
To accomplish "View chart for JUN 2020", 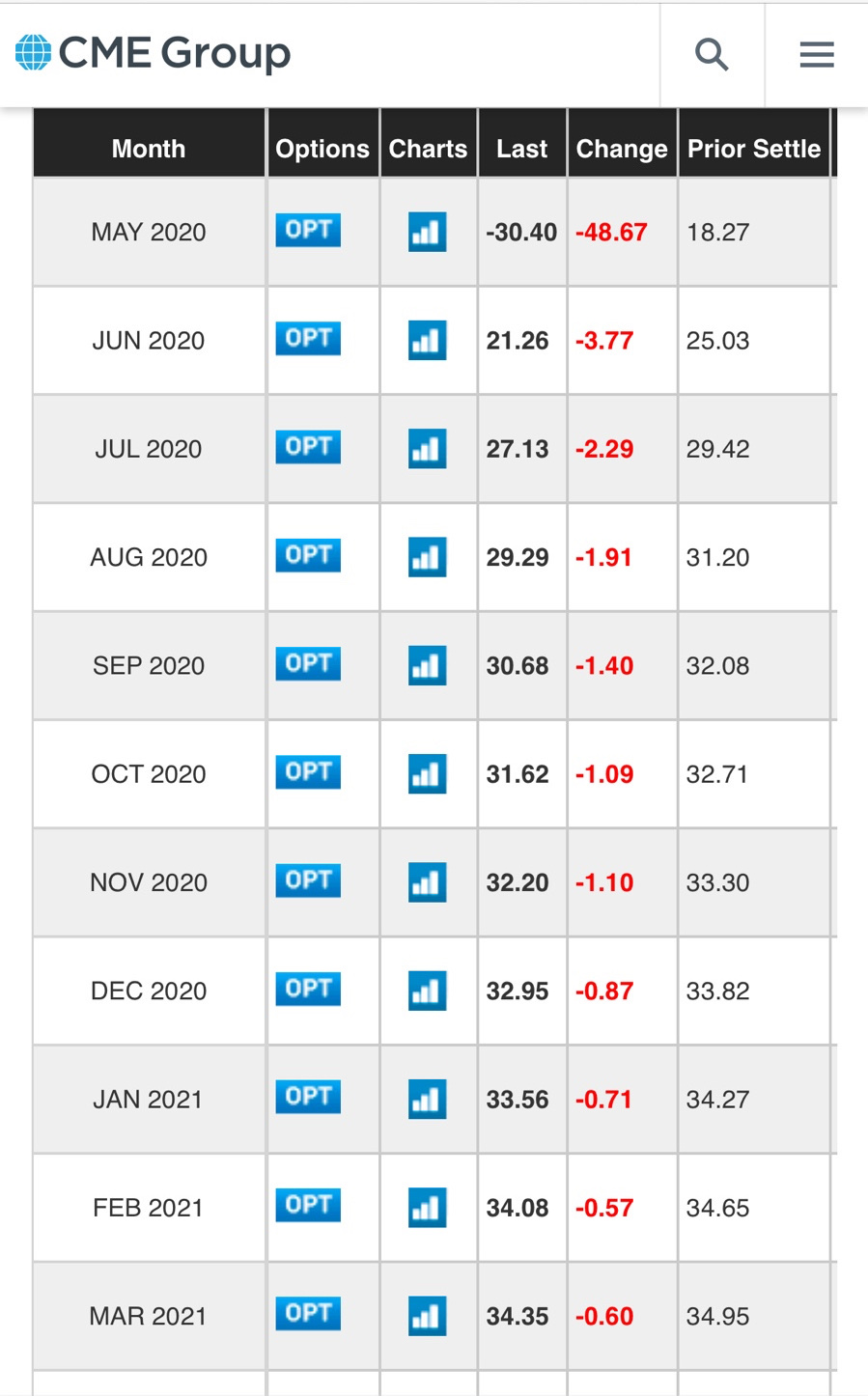I will (427, 340).
